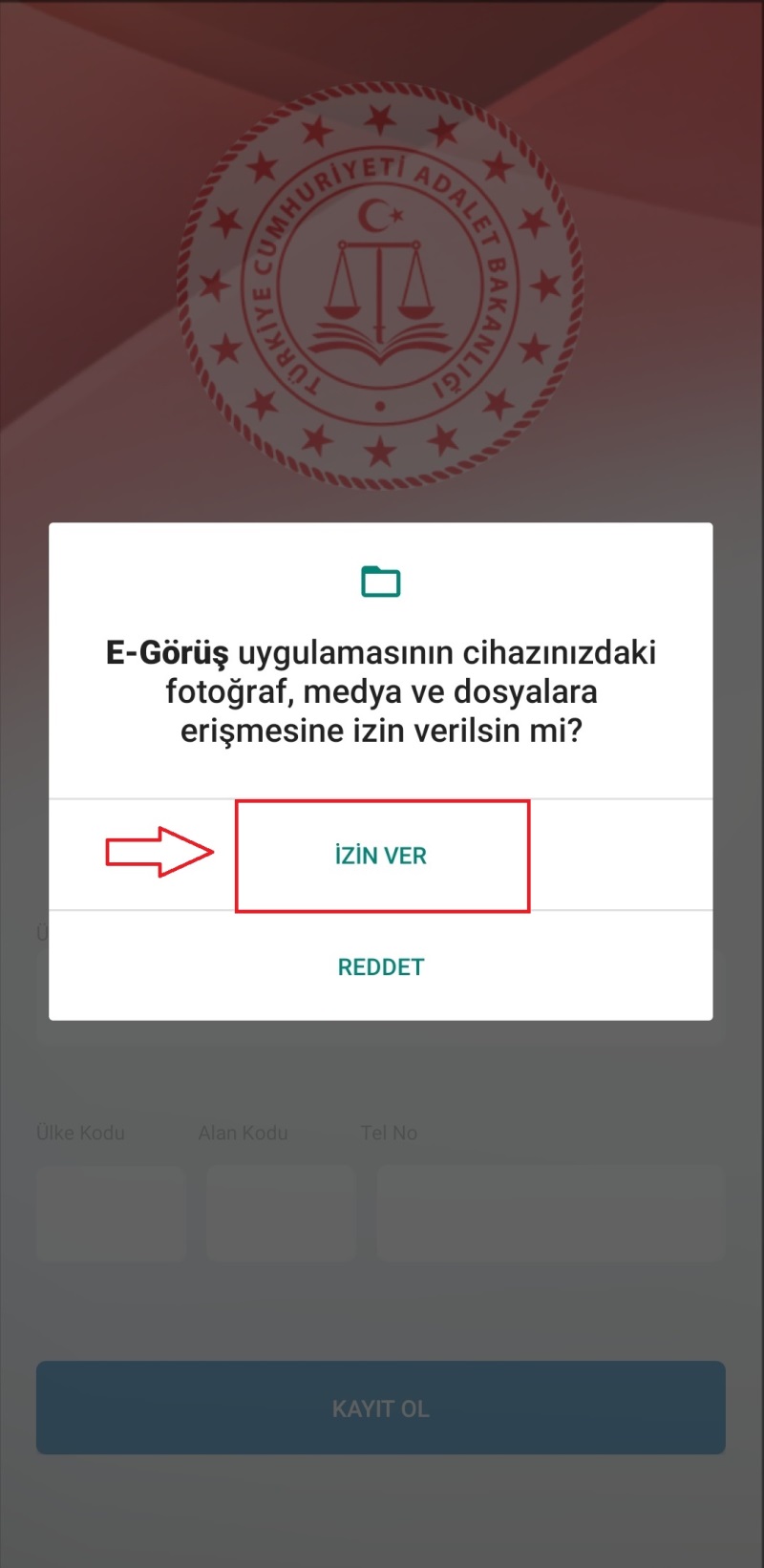
Task: Allow file access with İZİN VER
Action: pyautogui.click(x=381, y=856)
